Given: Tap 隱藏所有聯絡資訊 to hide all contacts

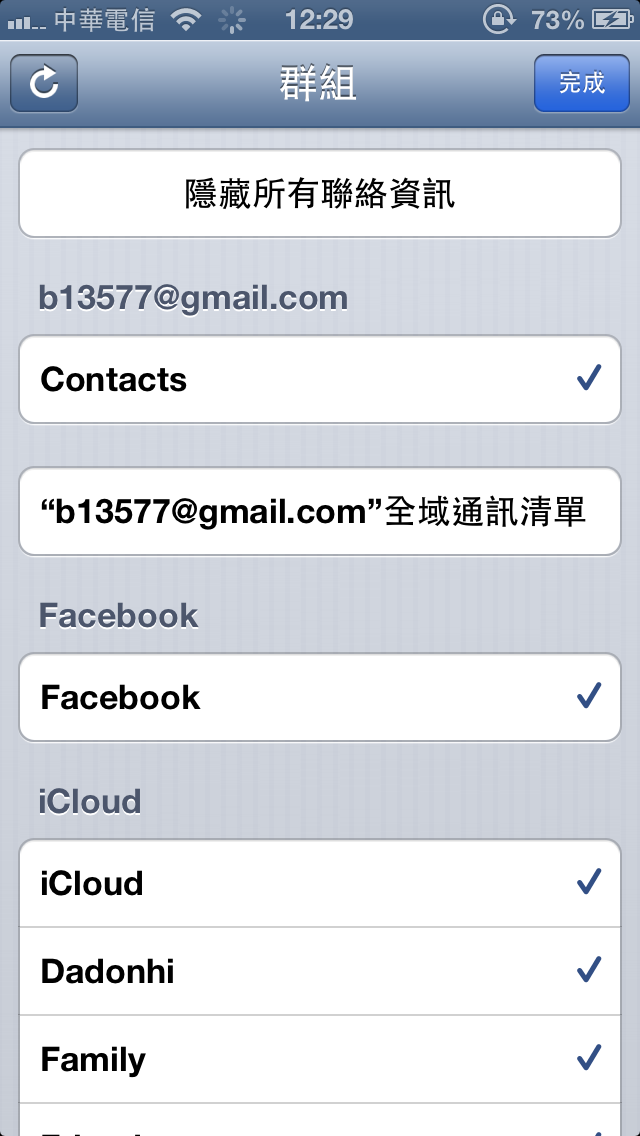Looking at the screenshot, I should 320,194.
